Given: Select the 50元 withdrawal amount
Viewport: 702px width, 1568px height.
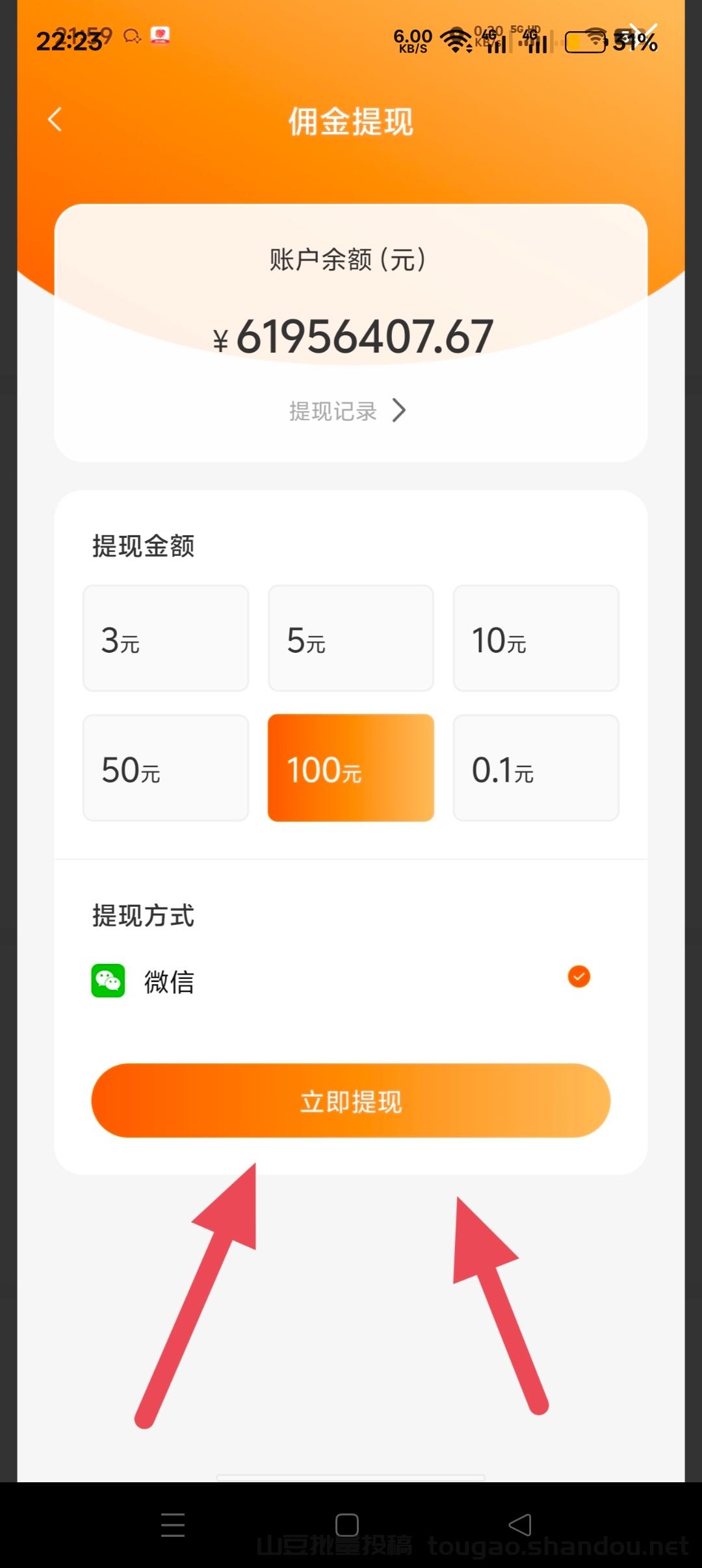Looking at the screenshot, I should [x=166, y=768].
